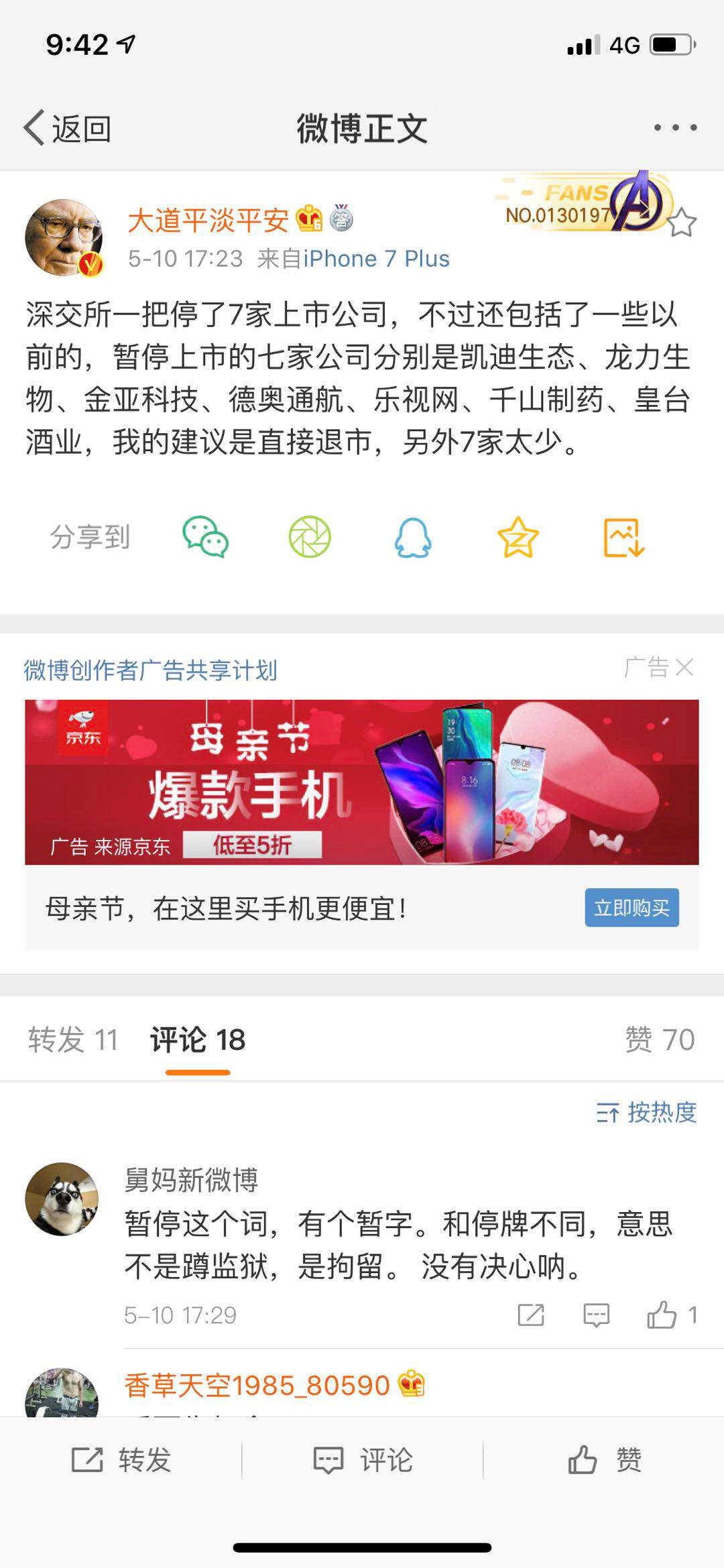The image size is (724, 1568).
Task: Dismiss the 广告 advertisement
Action: tap(684, 667)
